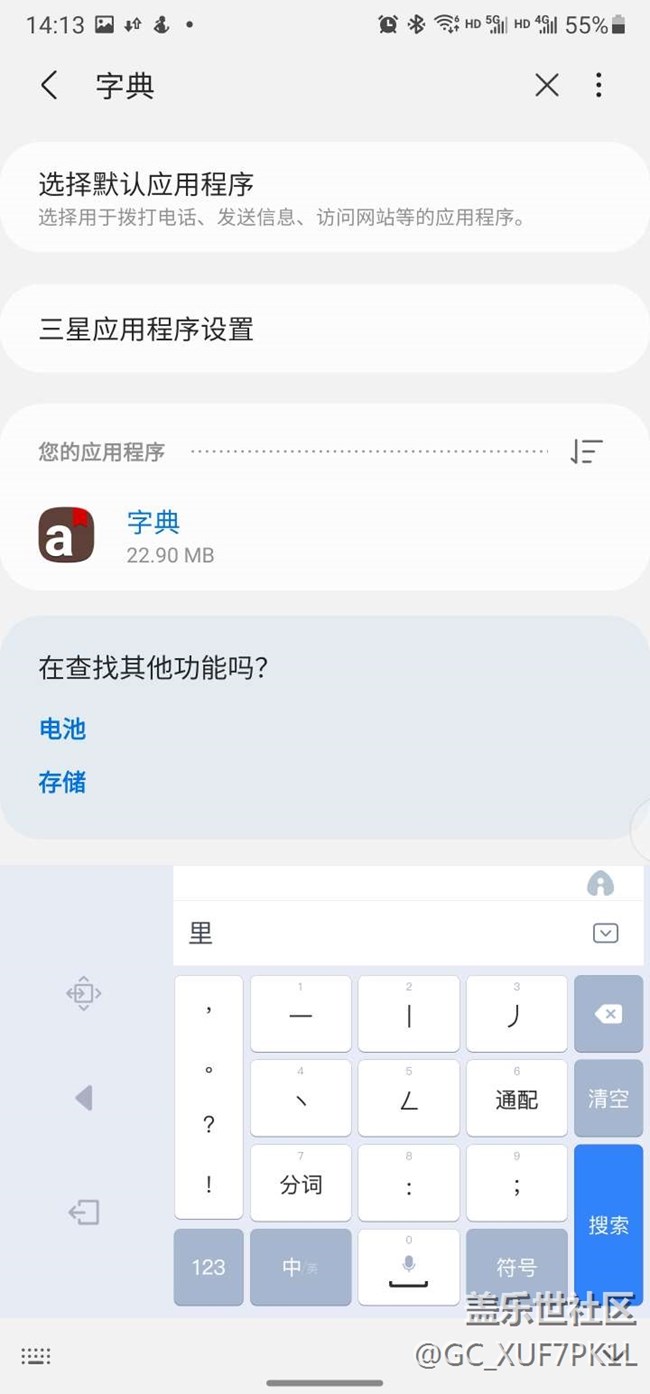Open 选择默认应用程序 settings
Image resolution: width=650 pixels, height=1394 pixels.
325,197
